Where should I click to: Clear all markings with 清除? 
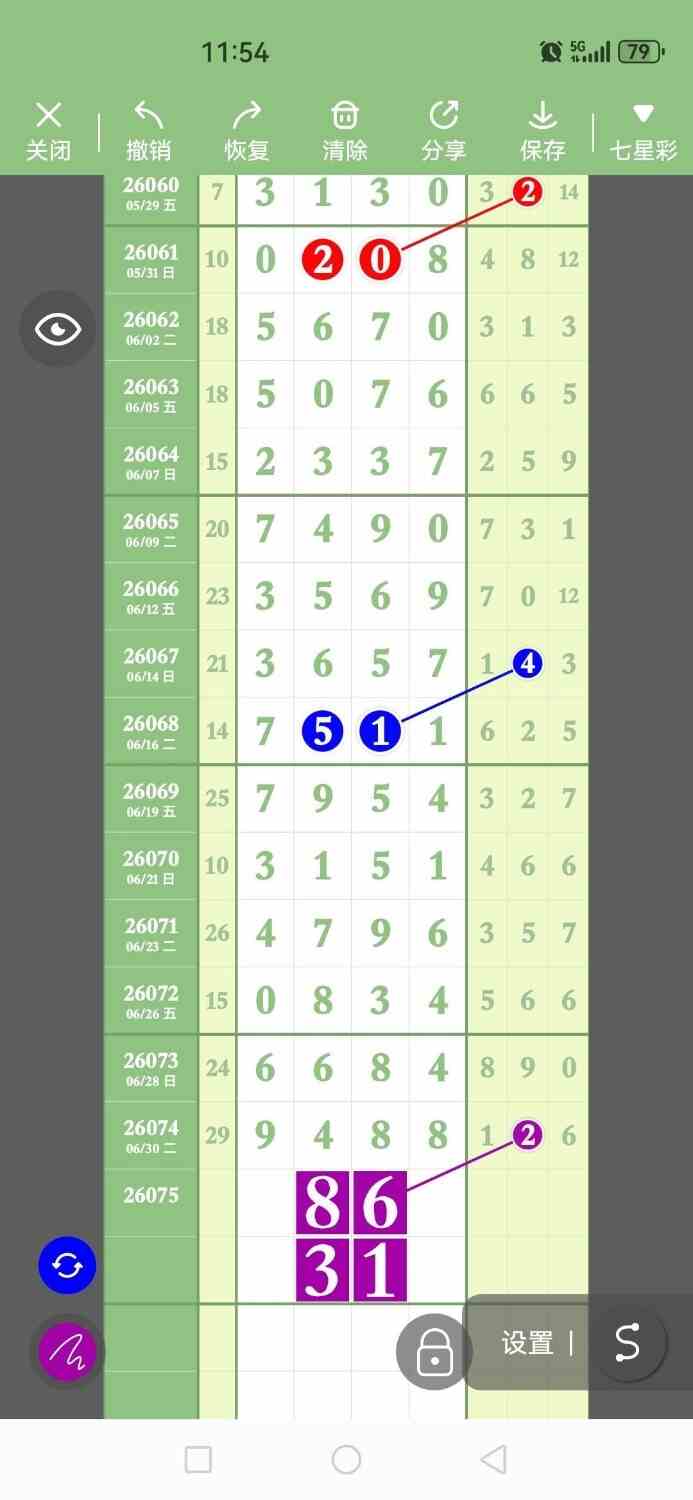[345, 132]
